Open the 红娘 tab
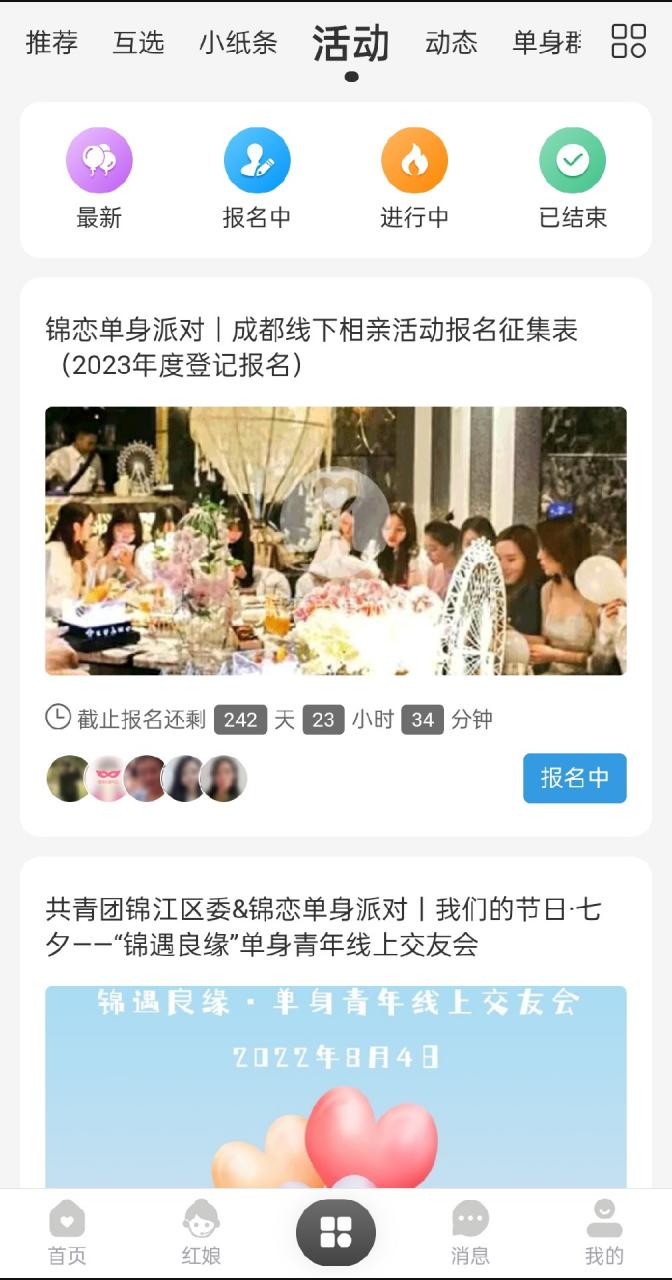Viewport: 672px width, 1280px height. (x=201, y=1233)
